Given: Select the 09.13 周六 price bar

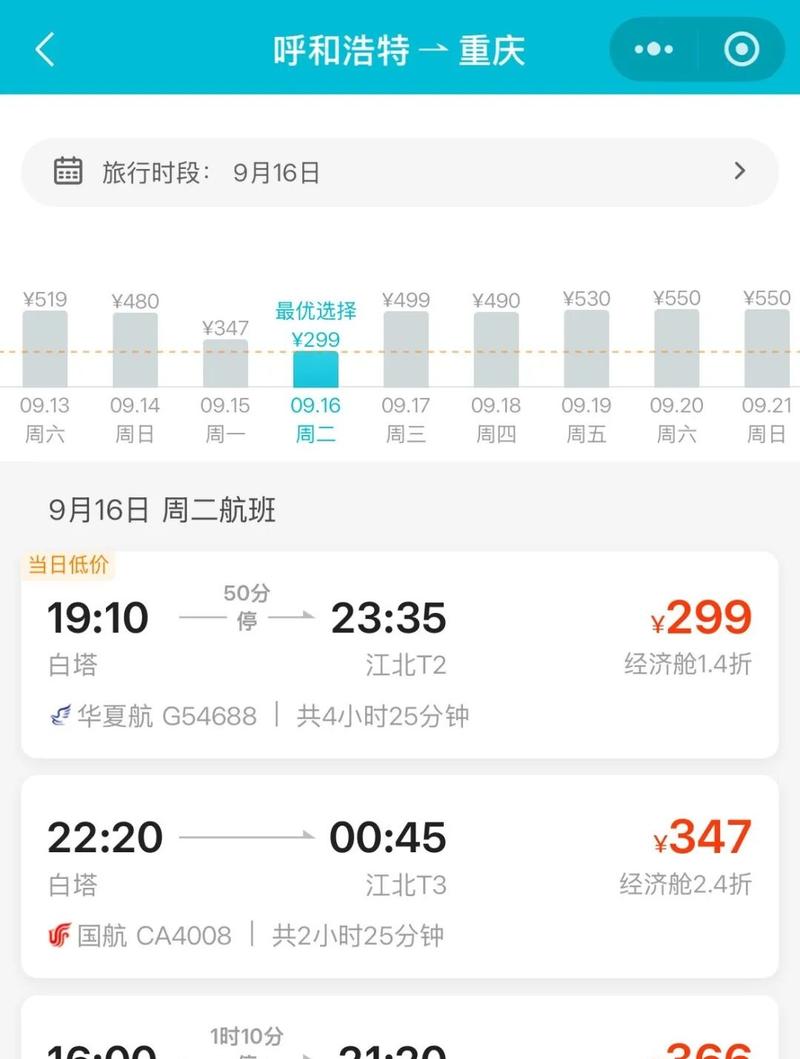Looking at the screenshot, I should (45, 350).
